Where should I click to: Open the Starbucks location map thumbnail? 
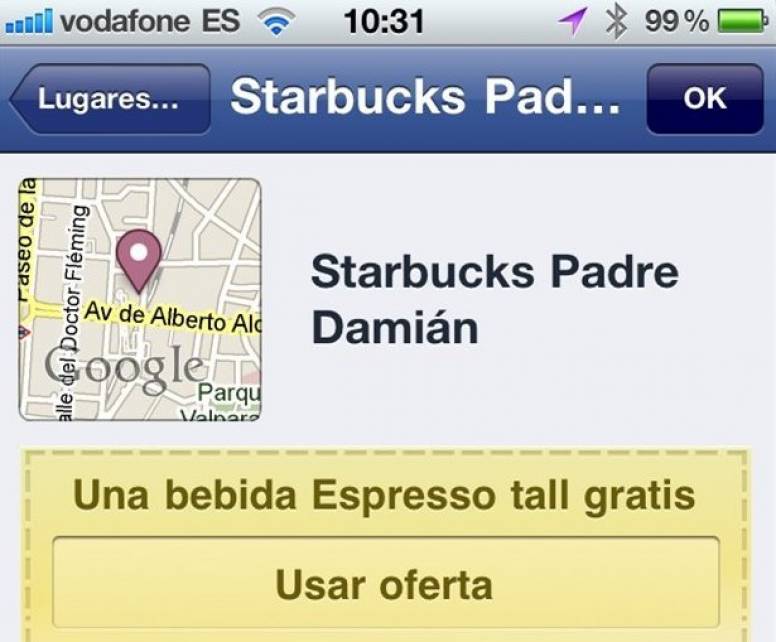pyautogui.click(x=140, y=299)
